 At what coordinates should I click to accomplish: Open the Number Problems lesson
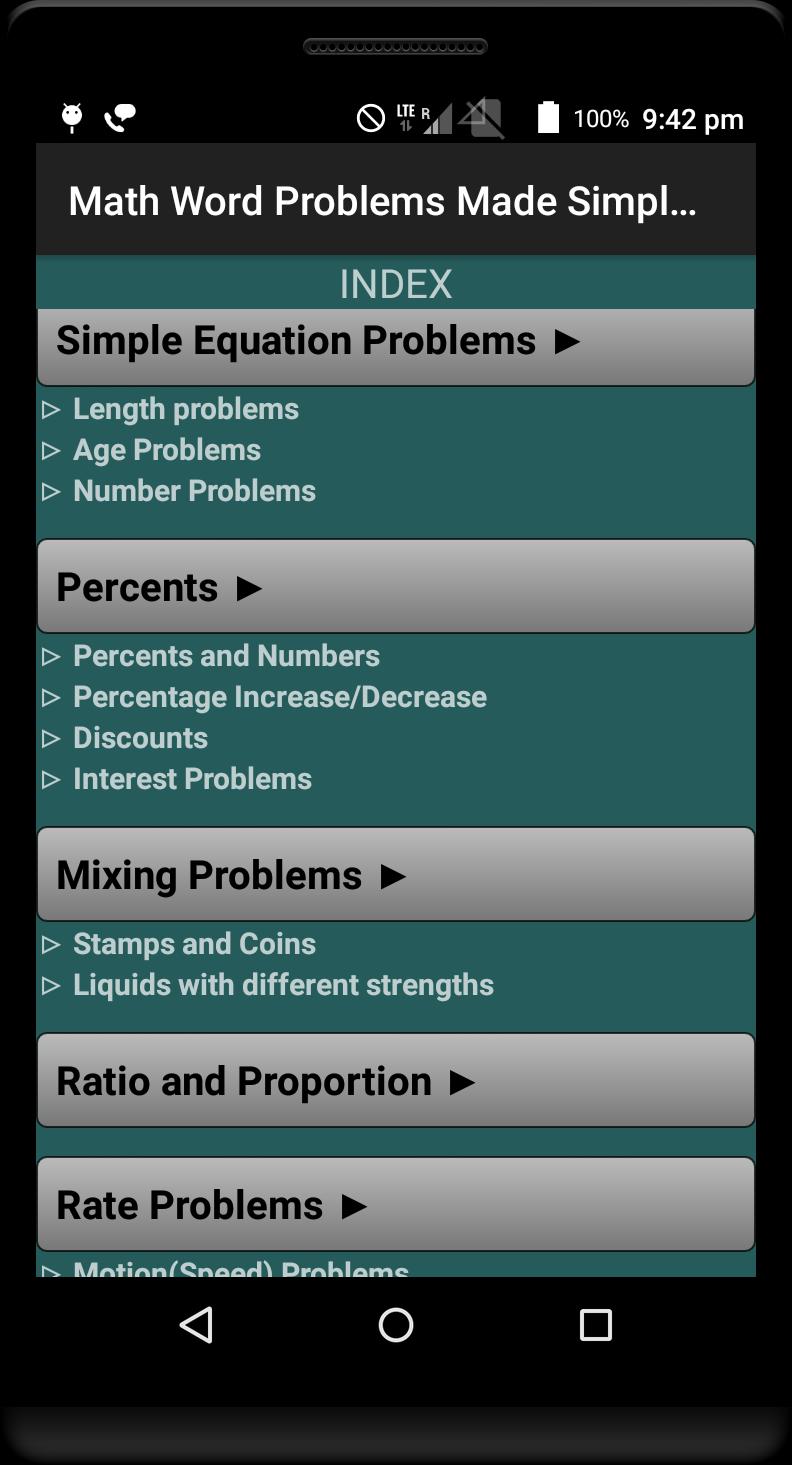[x=194, y=491]
